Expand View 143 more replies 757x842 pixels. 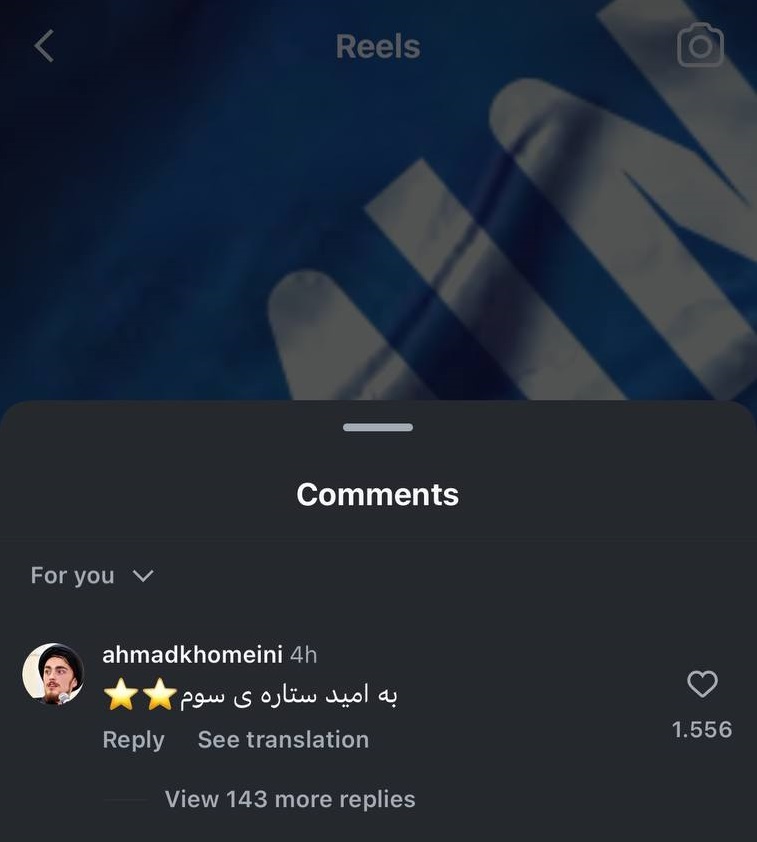pos(290,799)
